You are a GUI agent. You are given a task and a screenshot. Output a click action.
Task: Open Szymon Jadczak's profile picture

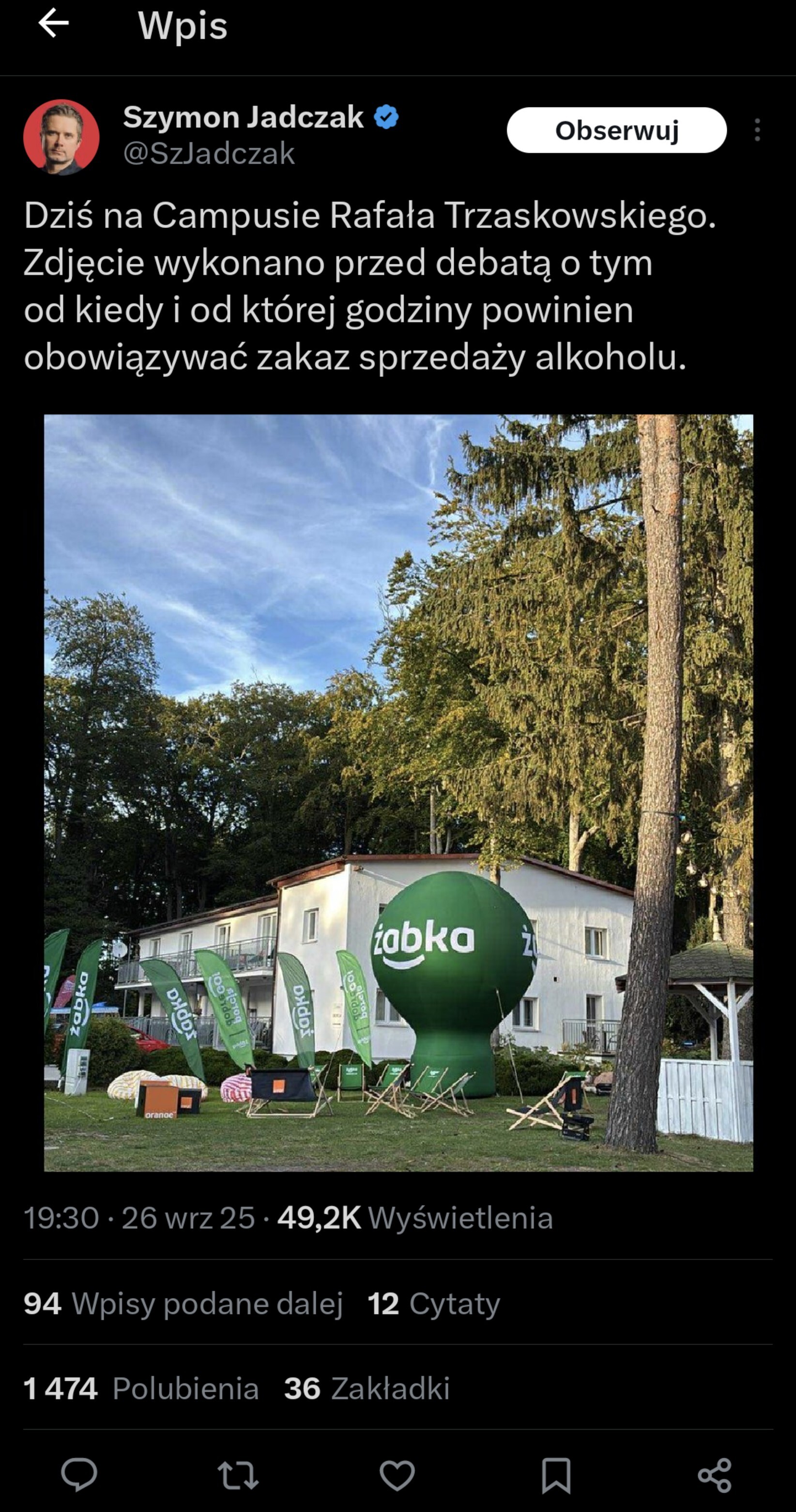click(x=61, y=137)
